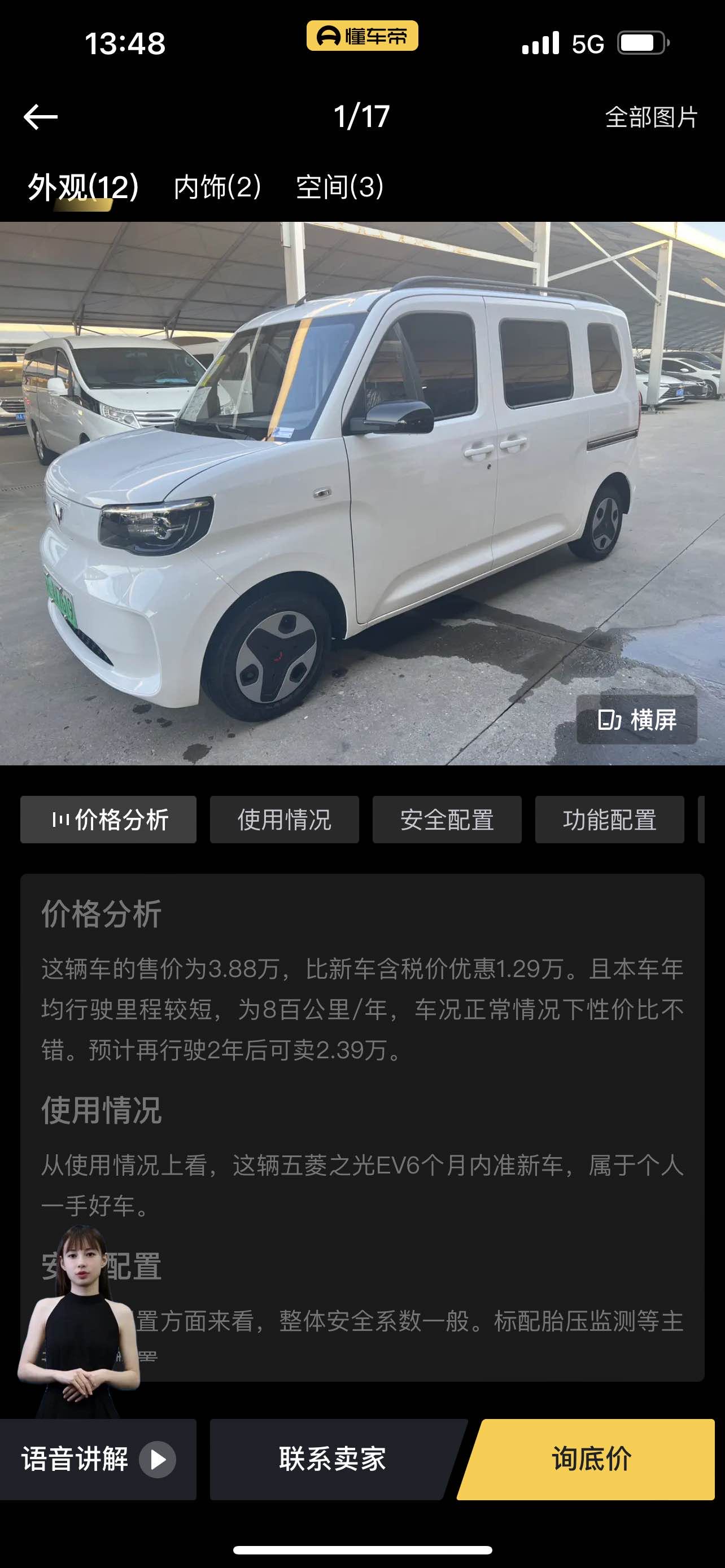
Task: Return to 懂车帝 via the status bar pill
Action: point(362,36)
